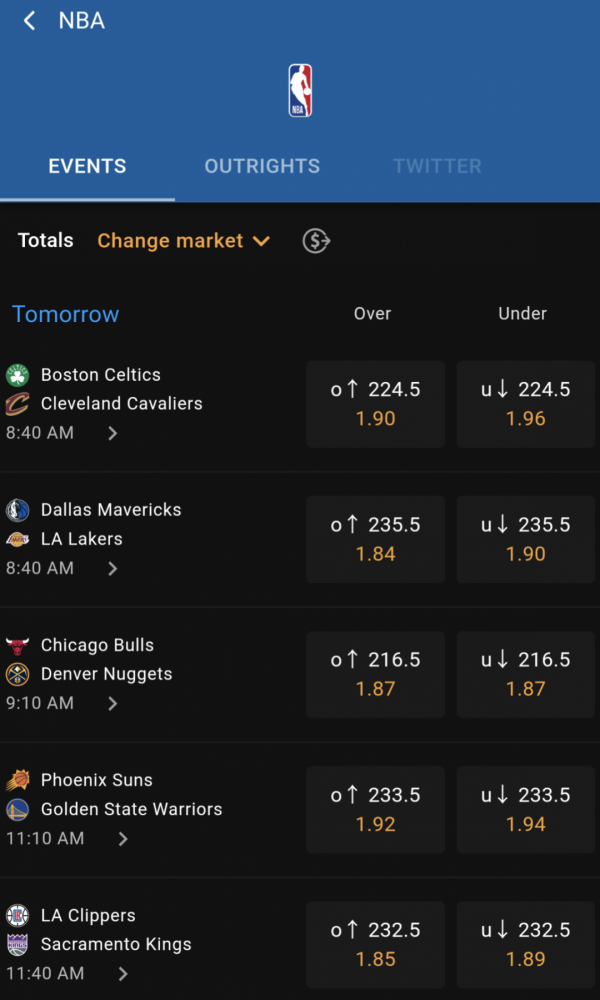Choose under 232.5 at 1.89

(x=525, y=945)
